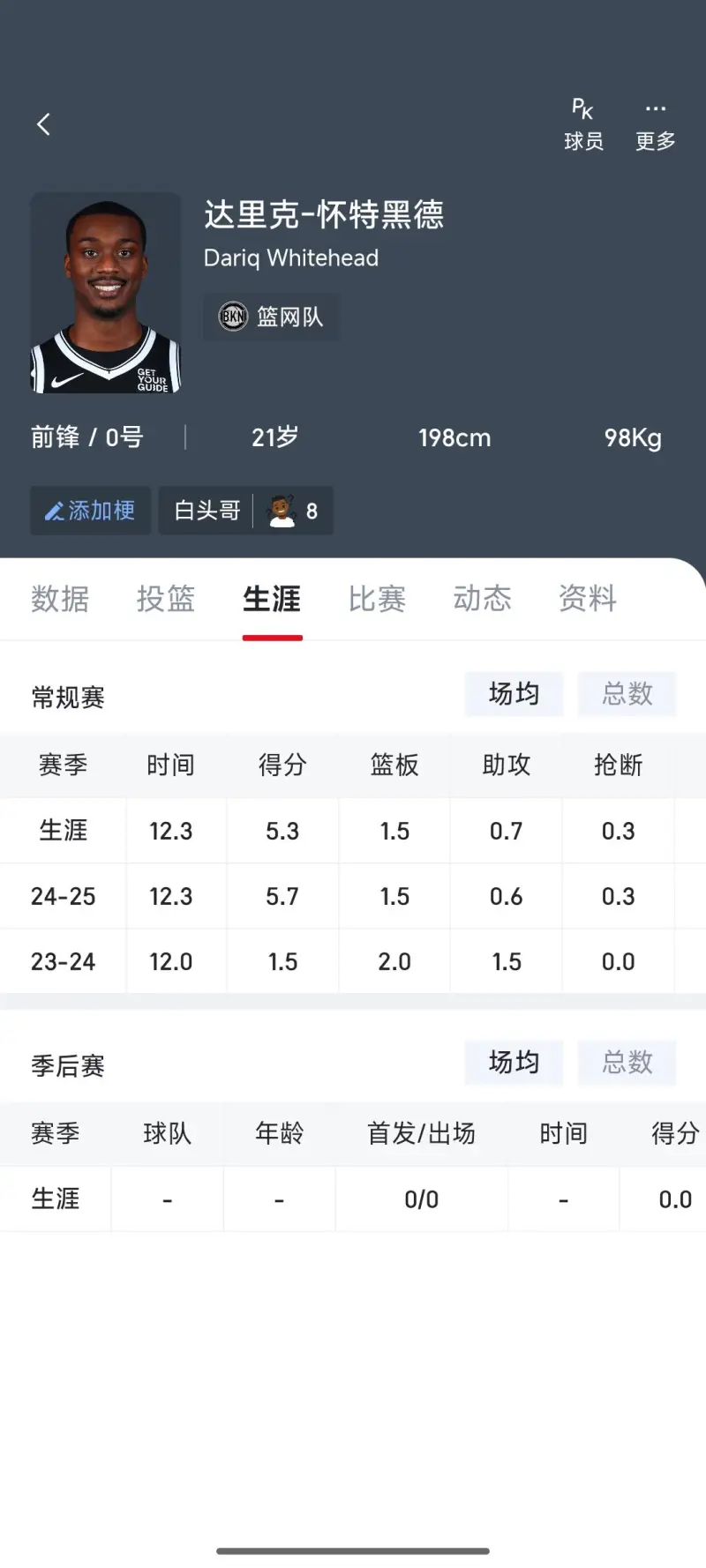This screenshot has width=706, height=1568.
Task: Open the 篮网队 team page
Action: (271, 317)
